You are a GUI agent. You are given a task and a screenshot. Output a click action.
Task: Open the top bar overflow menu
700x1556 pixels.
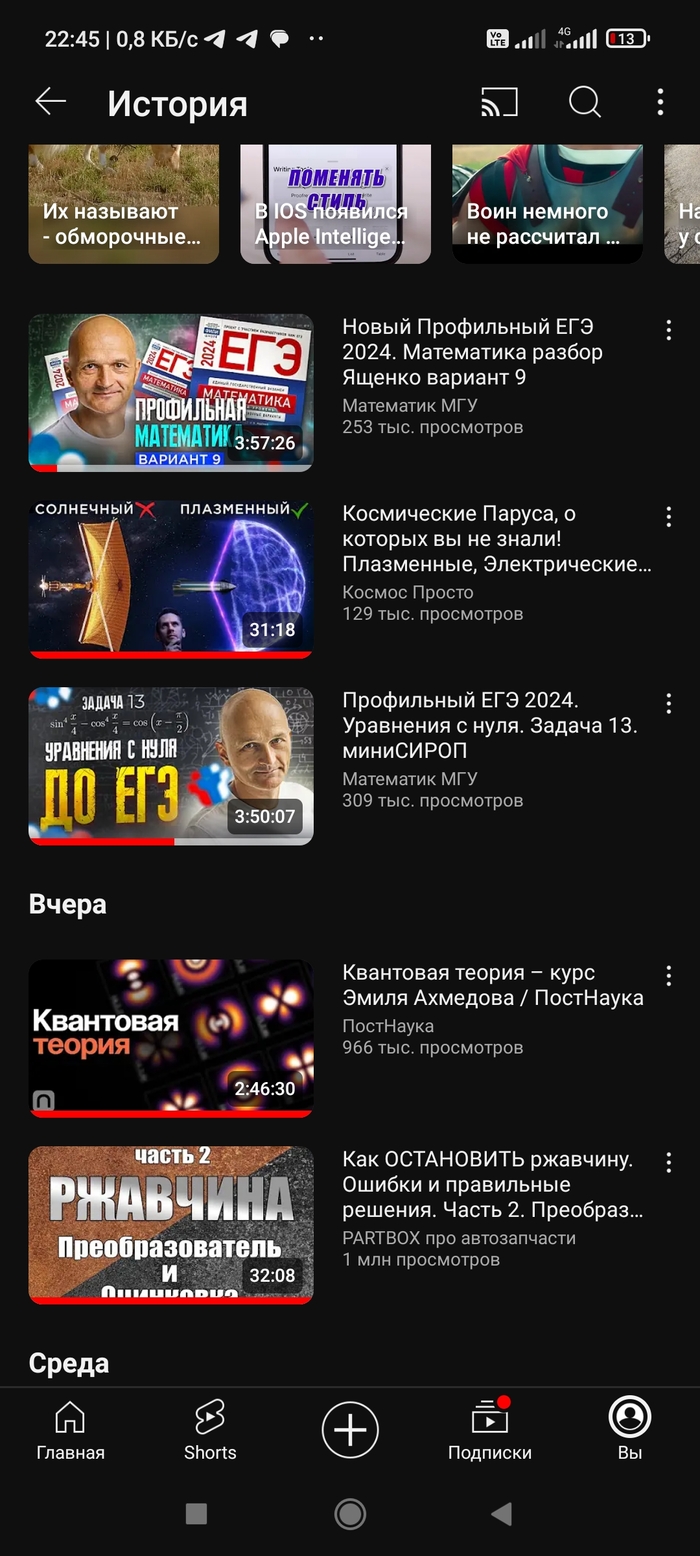click(x=660, y=102)
